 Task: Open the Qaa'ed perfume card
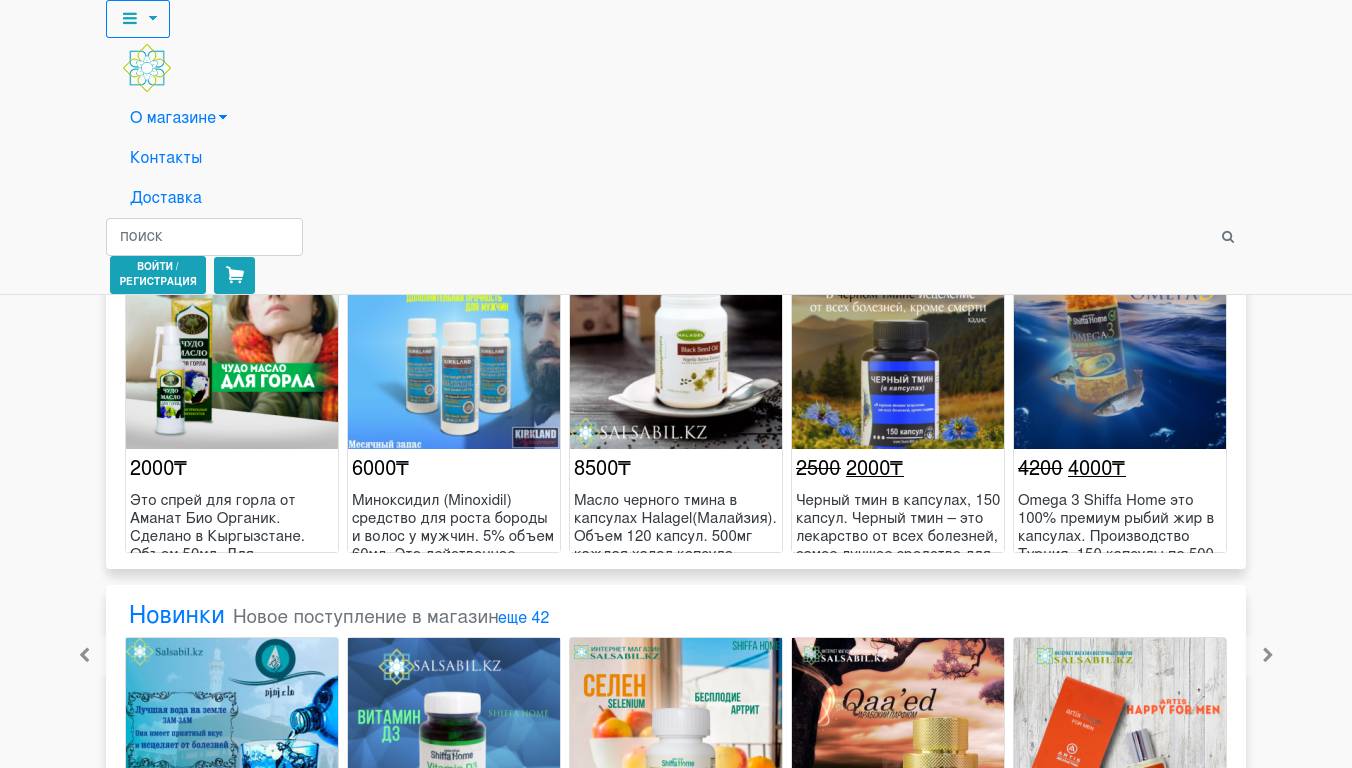coord(898,705)
